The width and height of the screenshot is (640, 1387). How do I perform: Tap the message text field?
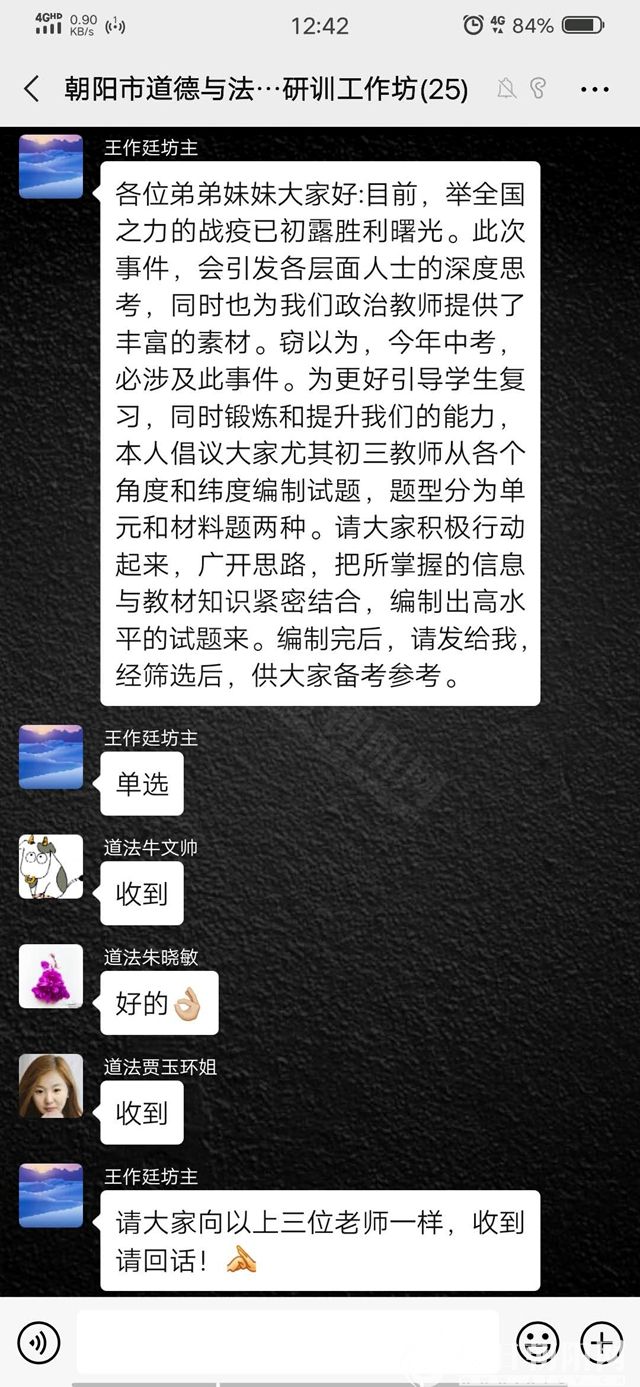coord(287,1342)
